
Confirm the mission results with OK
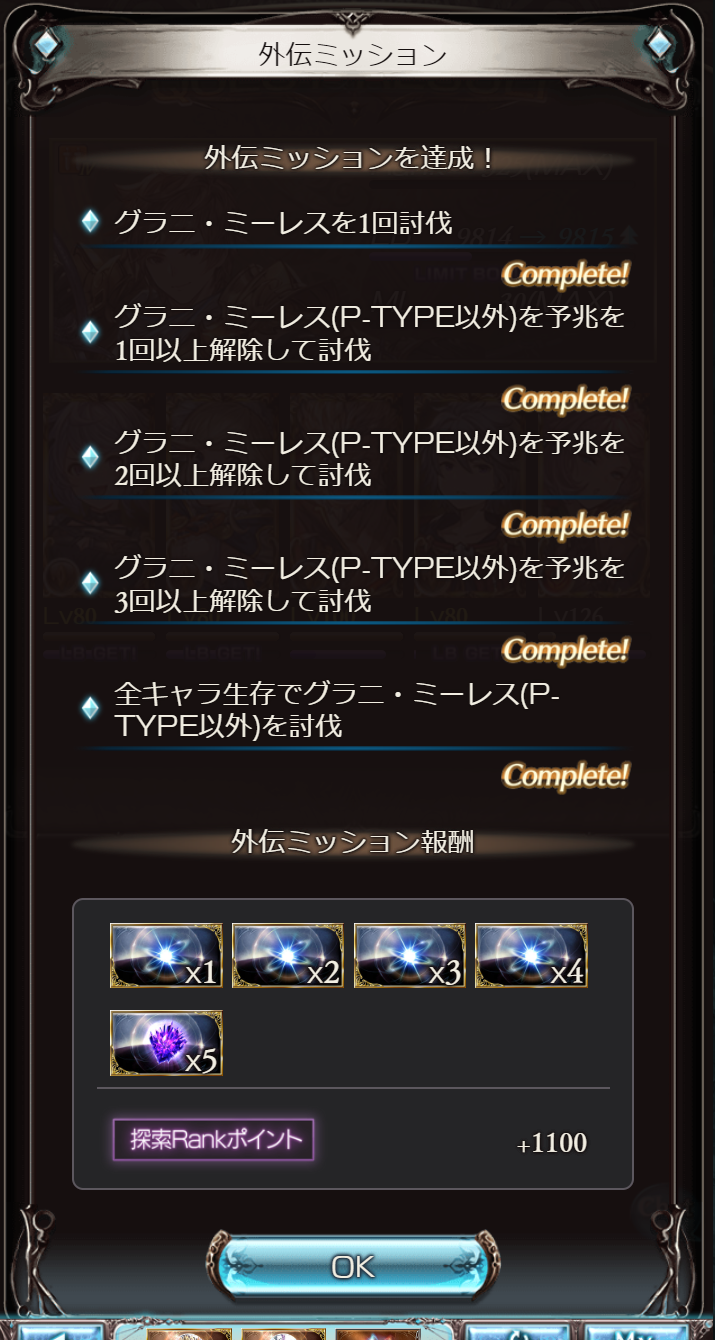pyautogui.click(x=353, y=1267)
